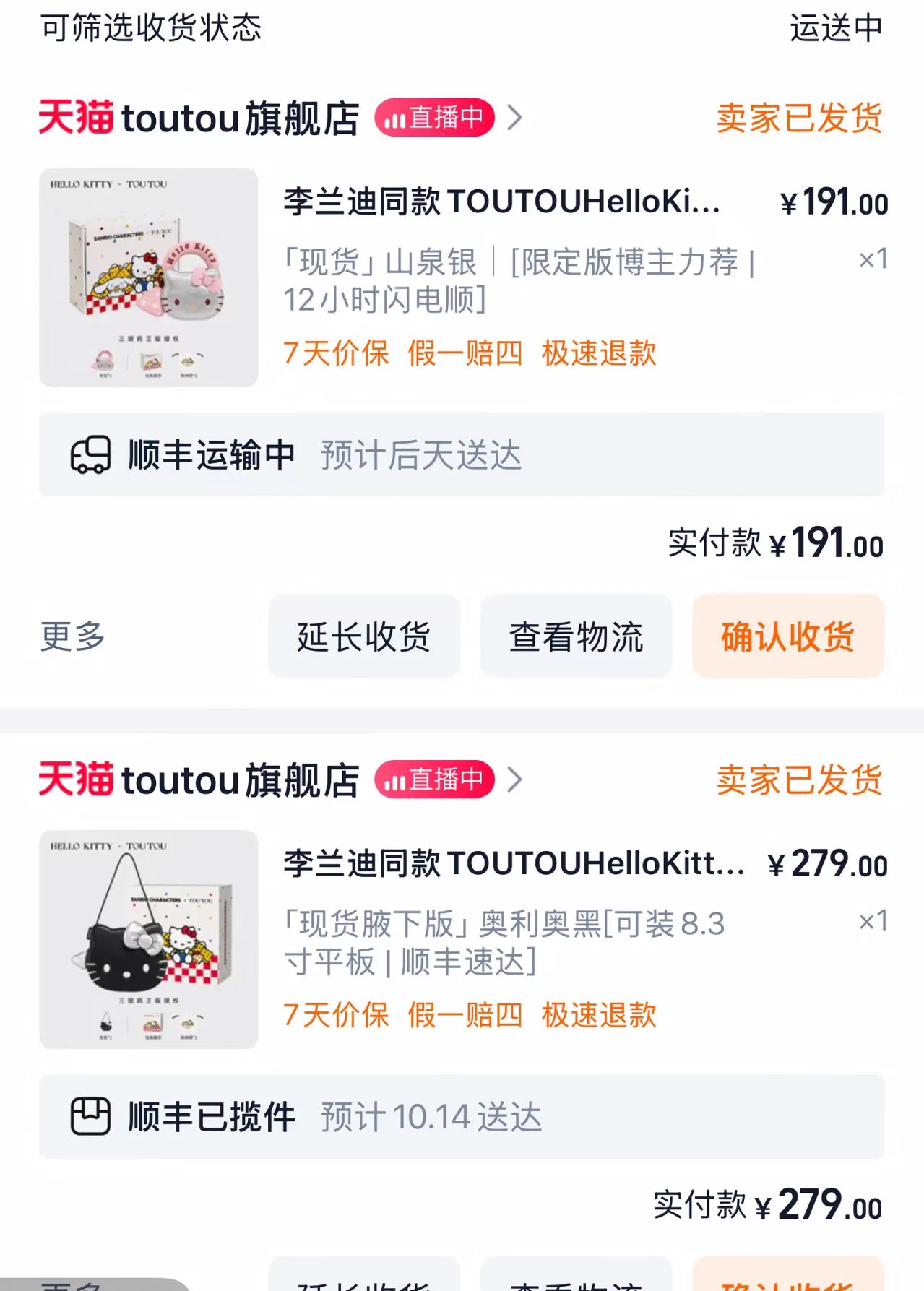Open the 山泉银 Hello Kitty product thumbnail
This screenshot has width=924, height=1291.
tap(149, 277)
